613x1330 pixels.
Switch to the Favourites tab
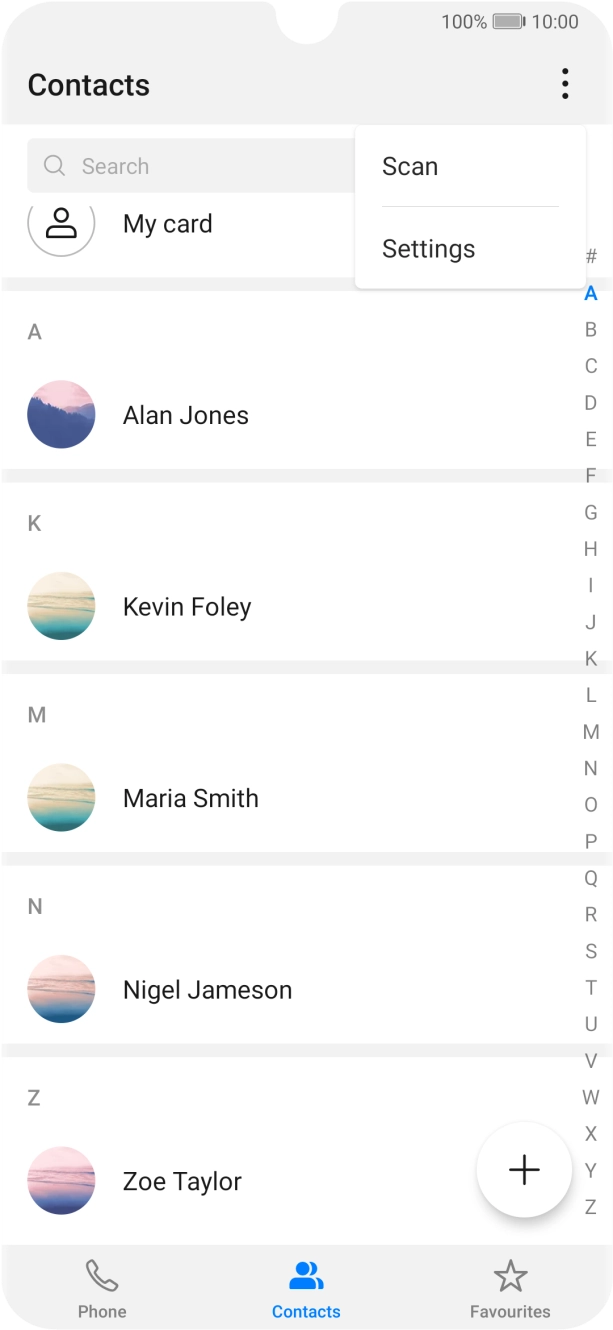click(510, 1290)
